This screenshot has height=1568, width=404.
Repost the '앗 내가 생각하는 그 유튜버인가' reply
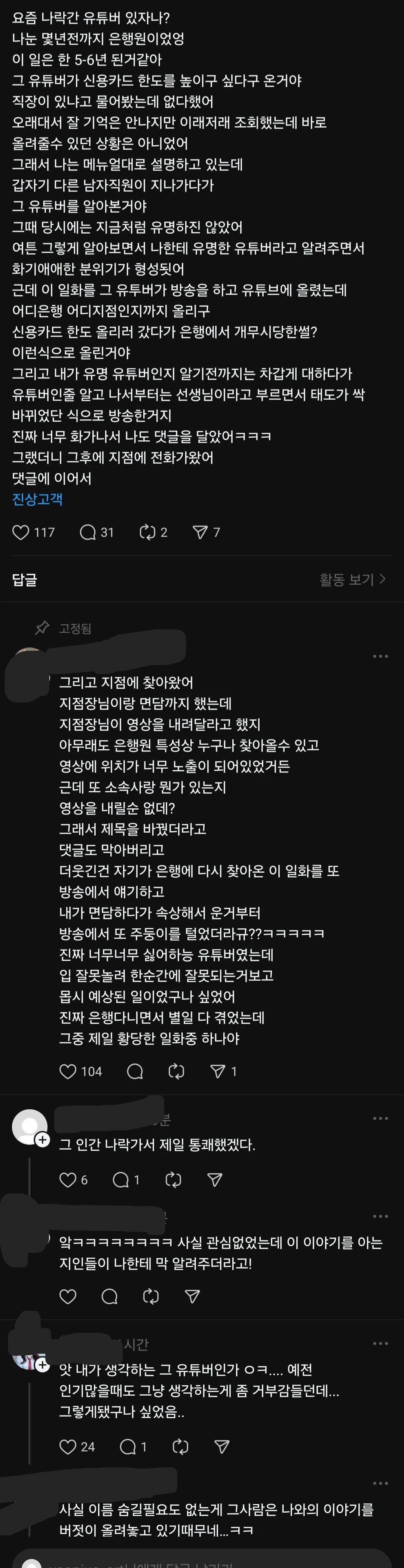tap(180, 1446)
